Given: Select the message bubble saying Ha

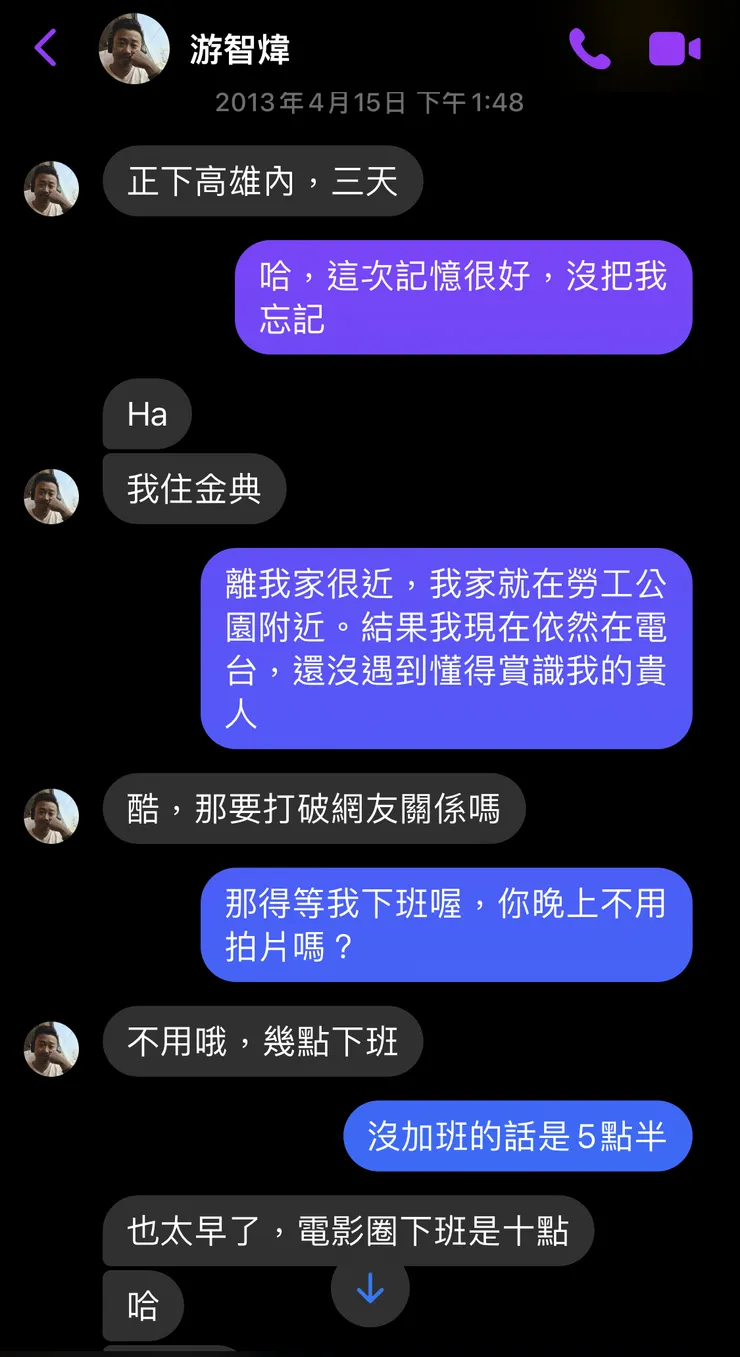Looking at the screenshot, I should (146, 414).
